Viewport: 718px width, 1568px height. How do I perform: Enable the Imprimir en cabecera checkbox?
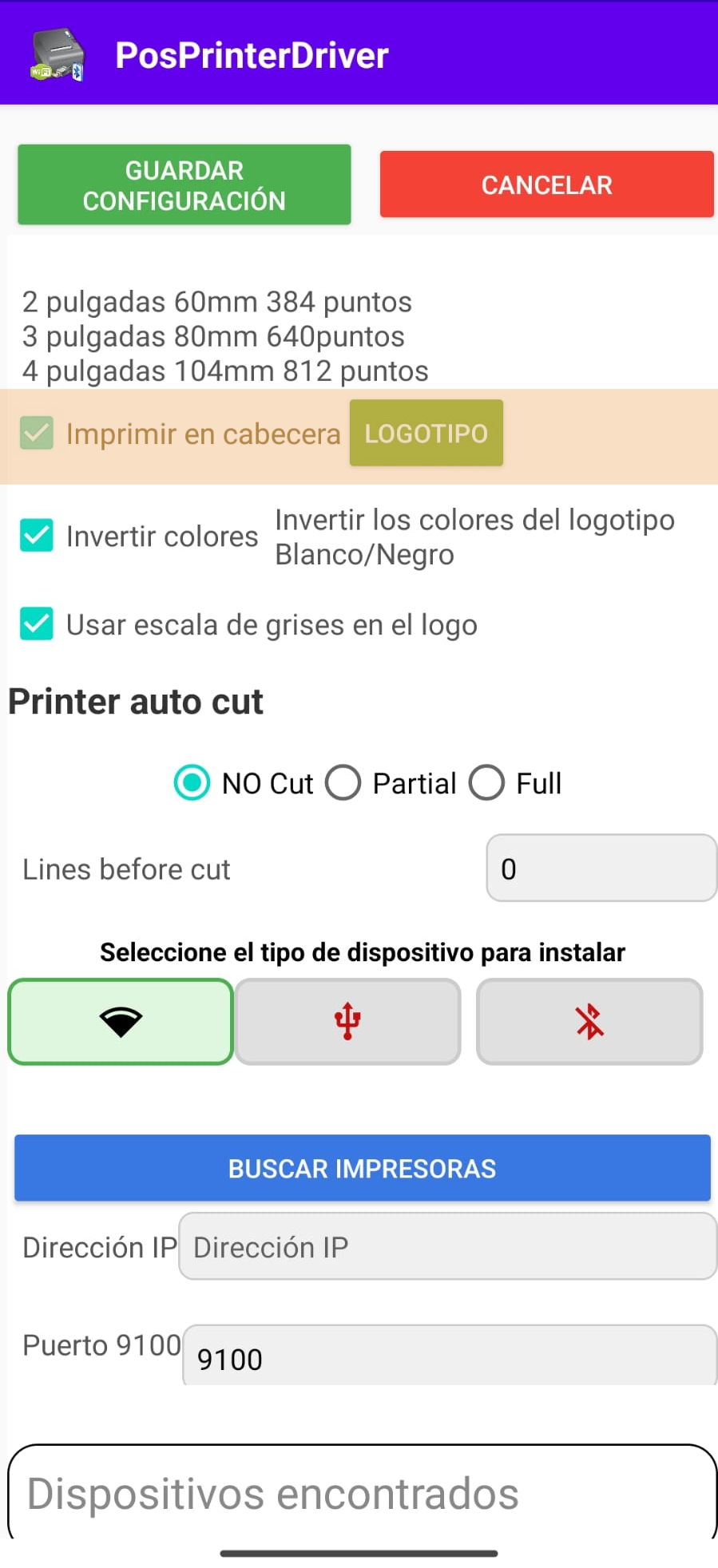(36, 433)
